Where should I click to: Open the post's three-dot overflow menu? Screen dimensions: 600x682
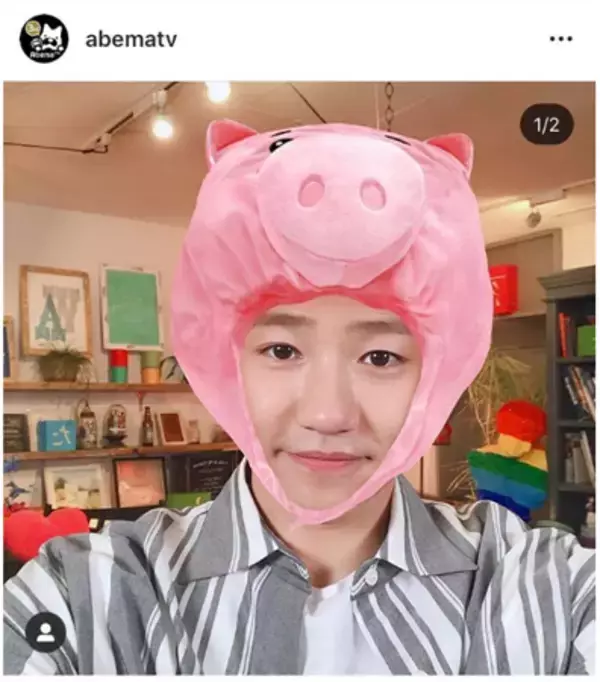[x=561, y=39]
